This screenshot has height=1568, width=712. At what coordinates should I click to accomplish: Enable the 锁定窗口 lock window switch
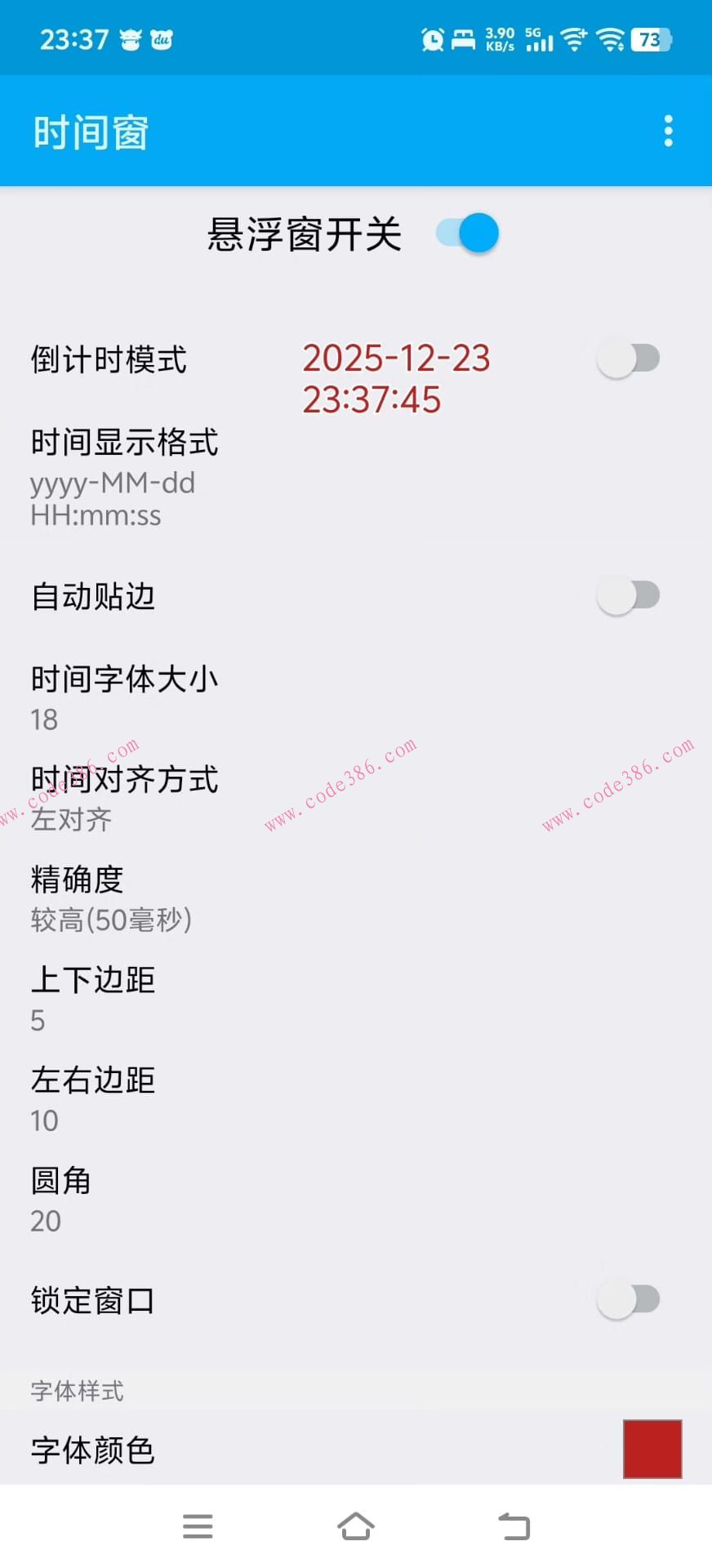629,1299
